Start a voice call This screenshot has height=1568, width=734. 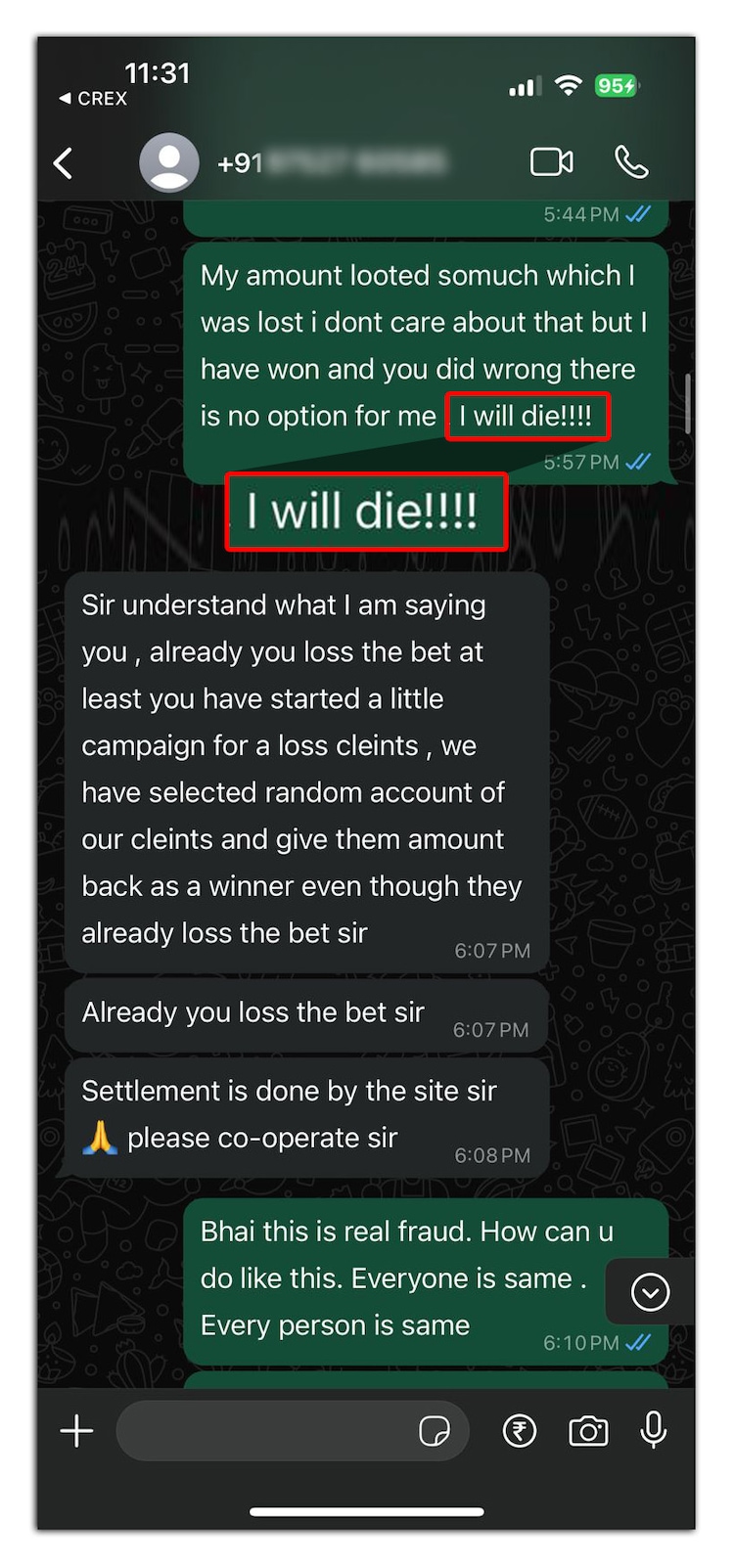631,162
